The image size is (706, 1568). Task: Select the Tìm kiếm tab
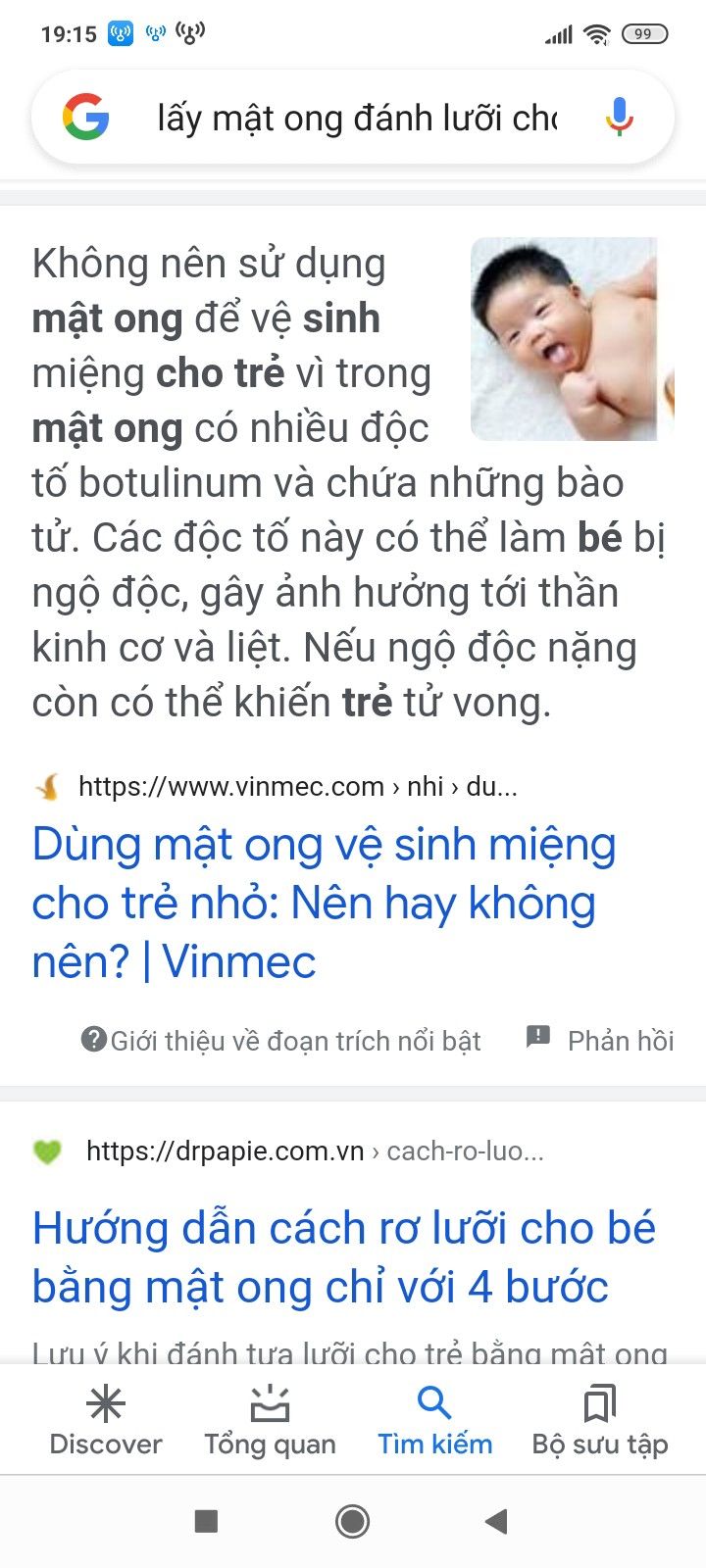[x=434, y=1421]
